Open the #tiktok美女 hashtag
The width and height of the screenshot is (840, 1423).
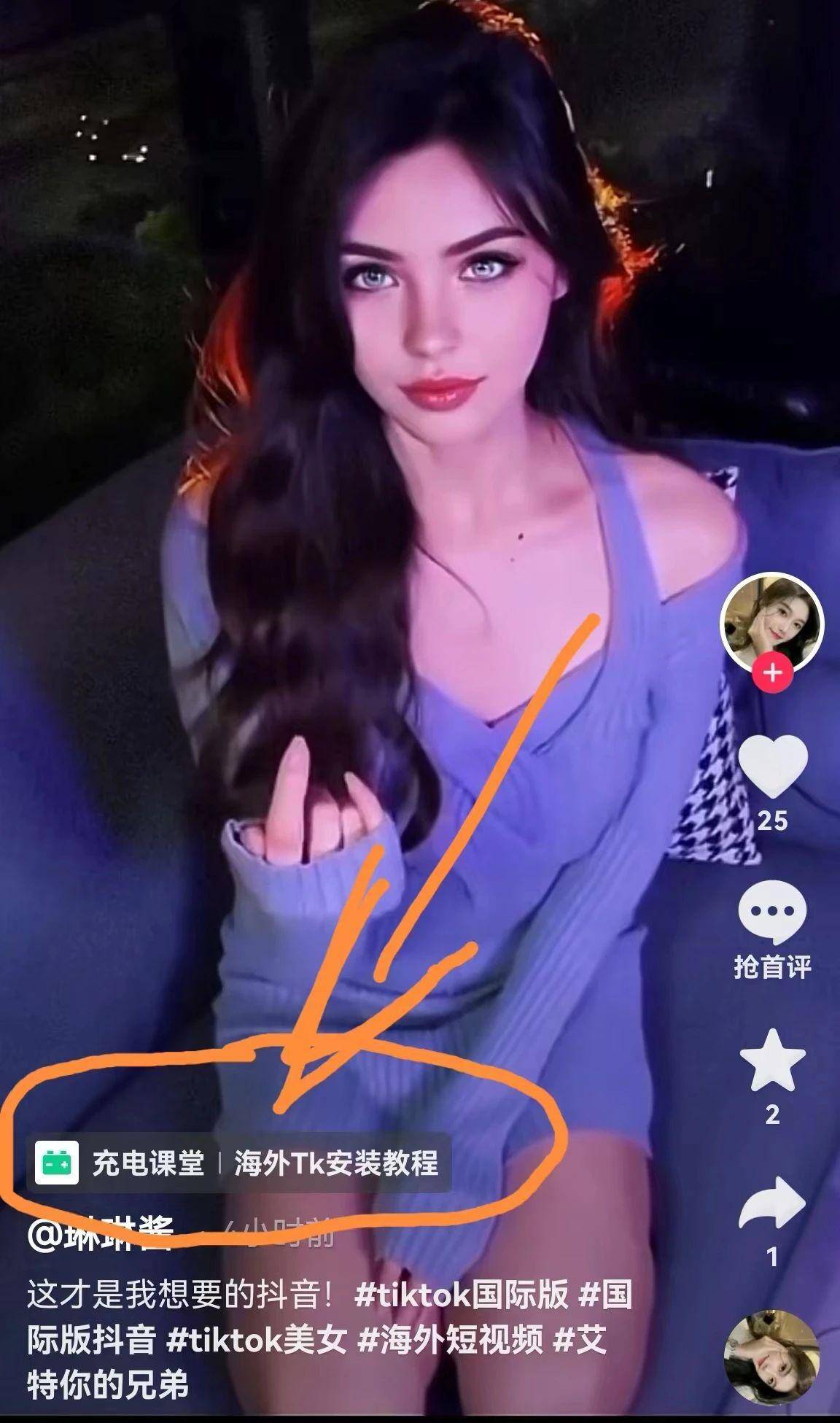(257, 1341)
